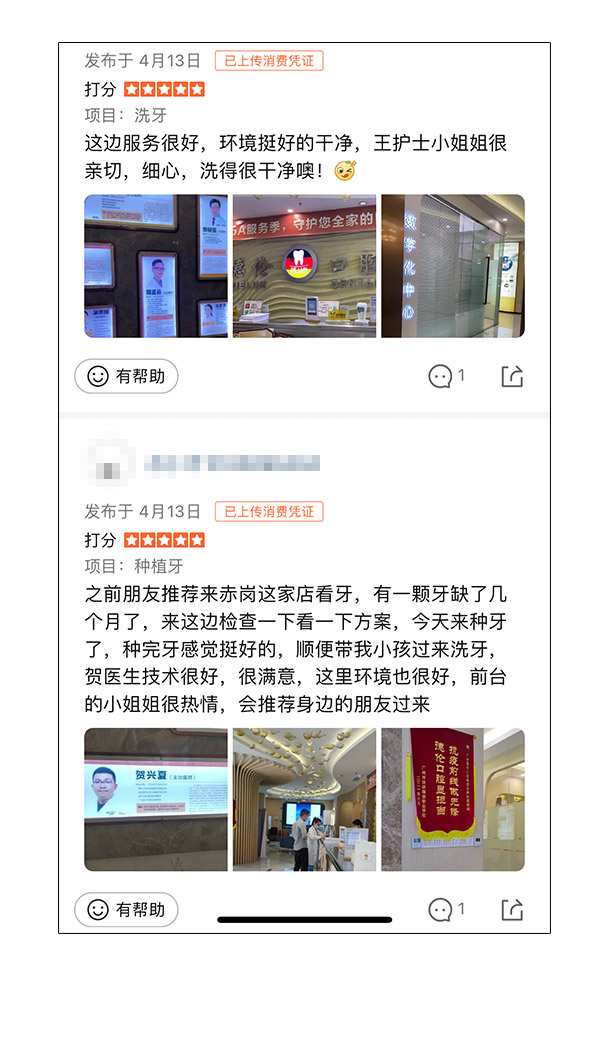The height and width of the screenshot is (1062, 609).
Task: Open the doctor wall photo in 洗牙 review
Action: 155,266
